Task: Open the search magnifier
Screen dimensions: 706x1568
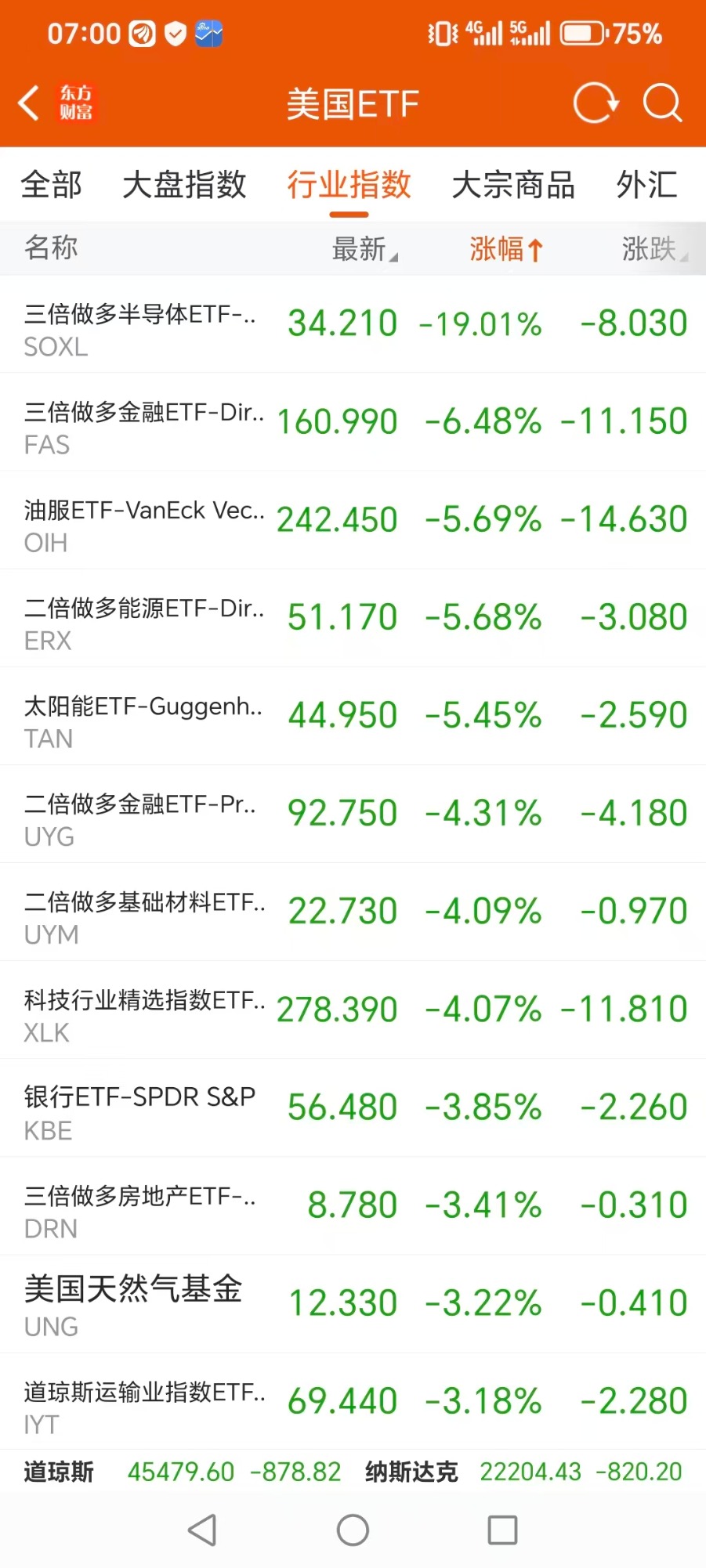Action: [662, 103]
